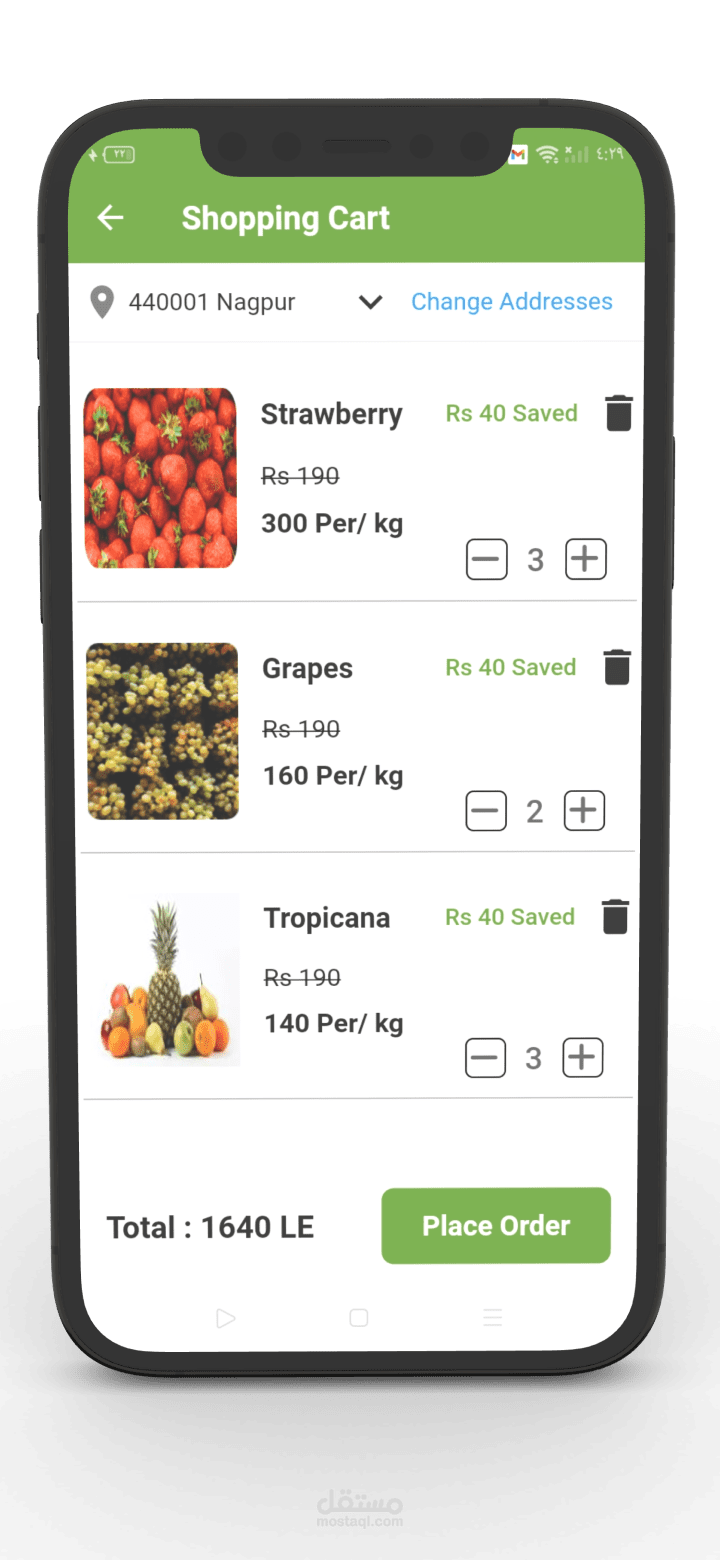720x1560 pixels.
Task: Delete Strawberry from the cart
Action: [x=618, y=413]
